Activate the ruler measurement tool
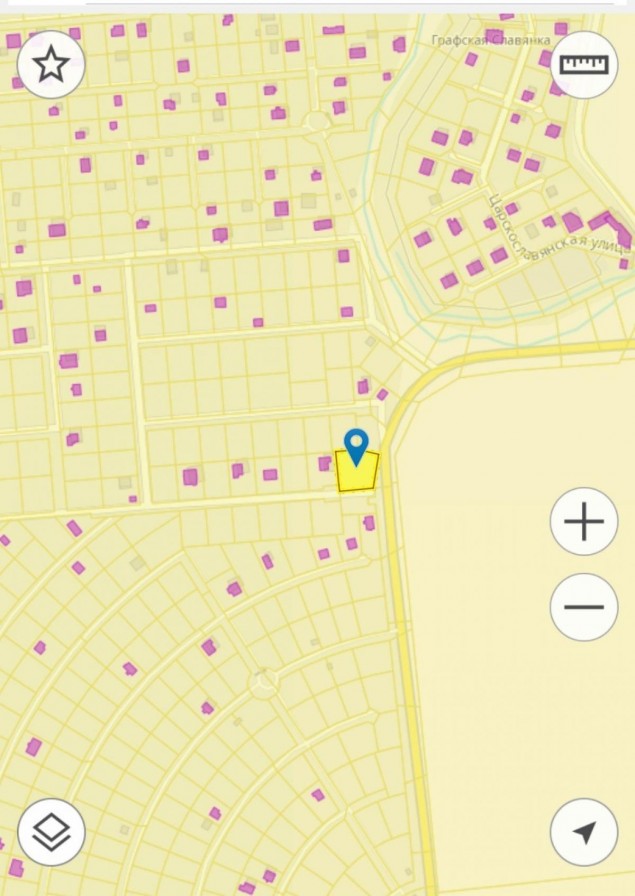This screenshot has width=635, height=896. (584, 65)
